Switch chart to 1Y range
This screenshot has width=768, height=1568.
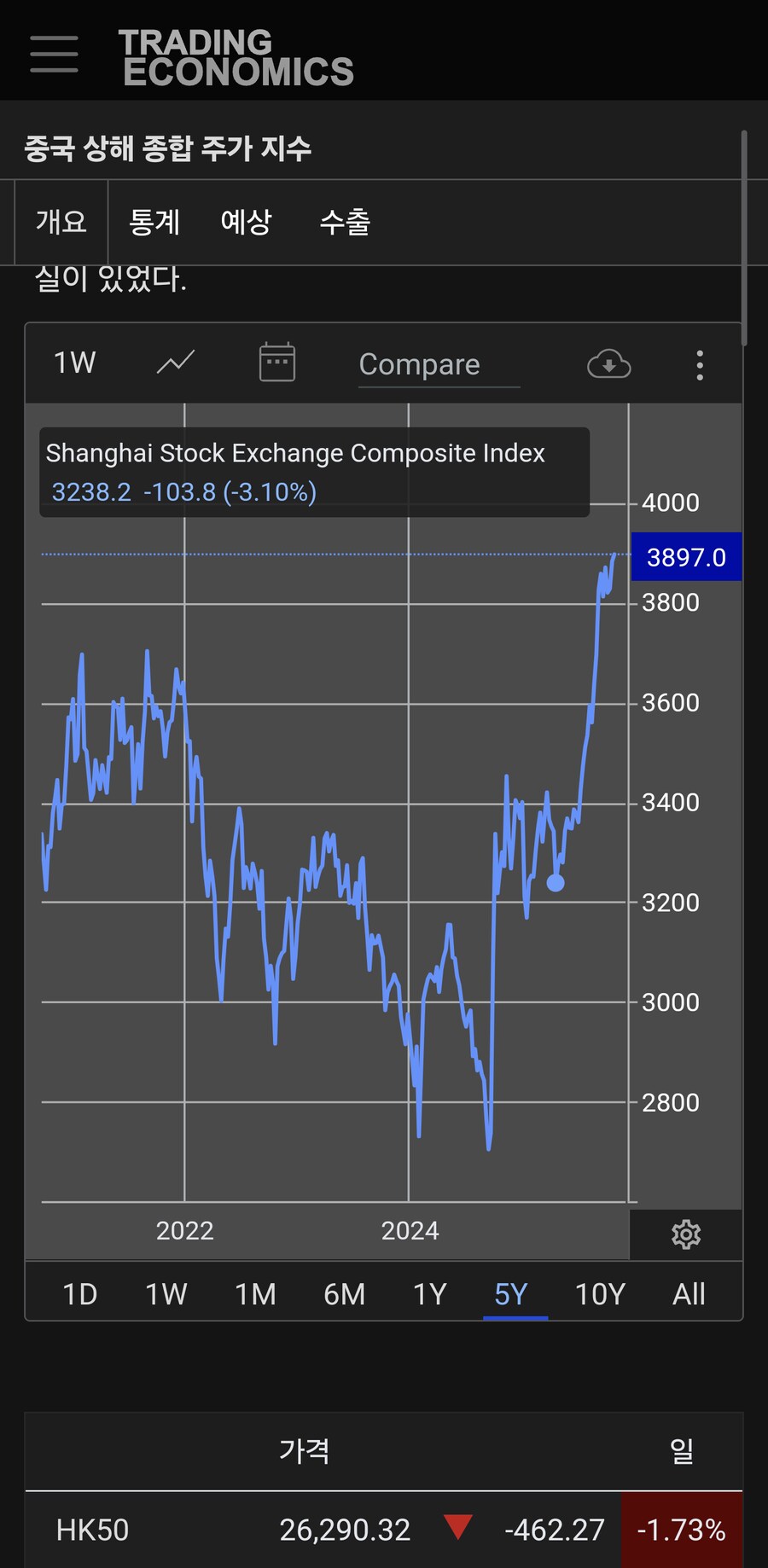(429, 1294)
